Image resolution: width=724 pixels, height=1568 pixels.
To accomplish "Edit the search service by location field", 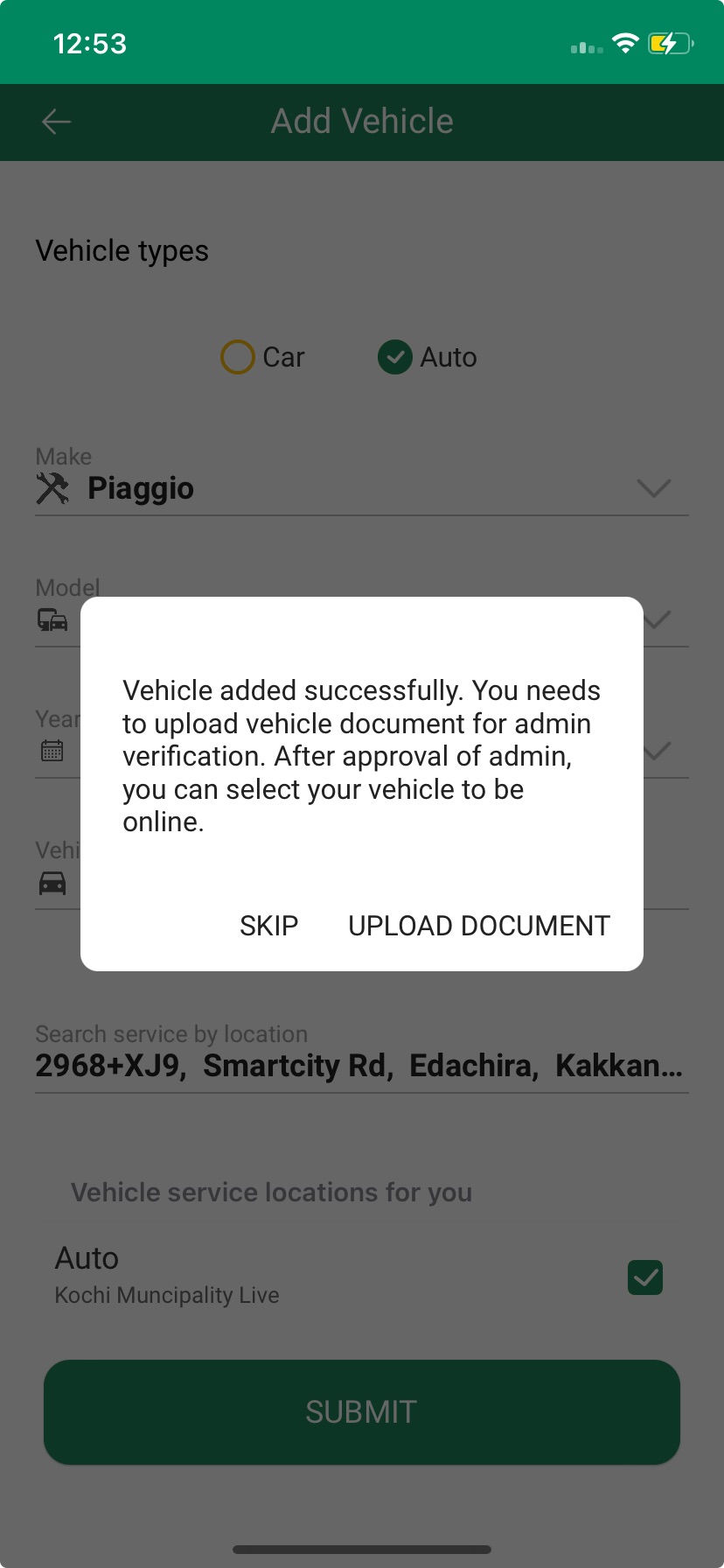I will tap(359, 1066).
